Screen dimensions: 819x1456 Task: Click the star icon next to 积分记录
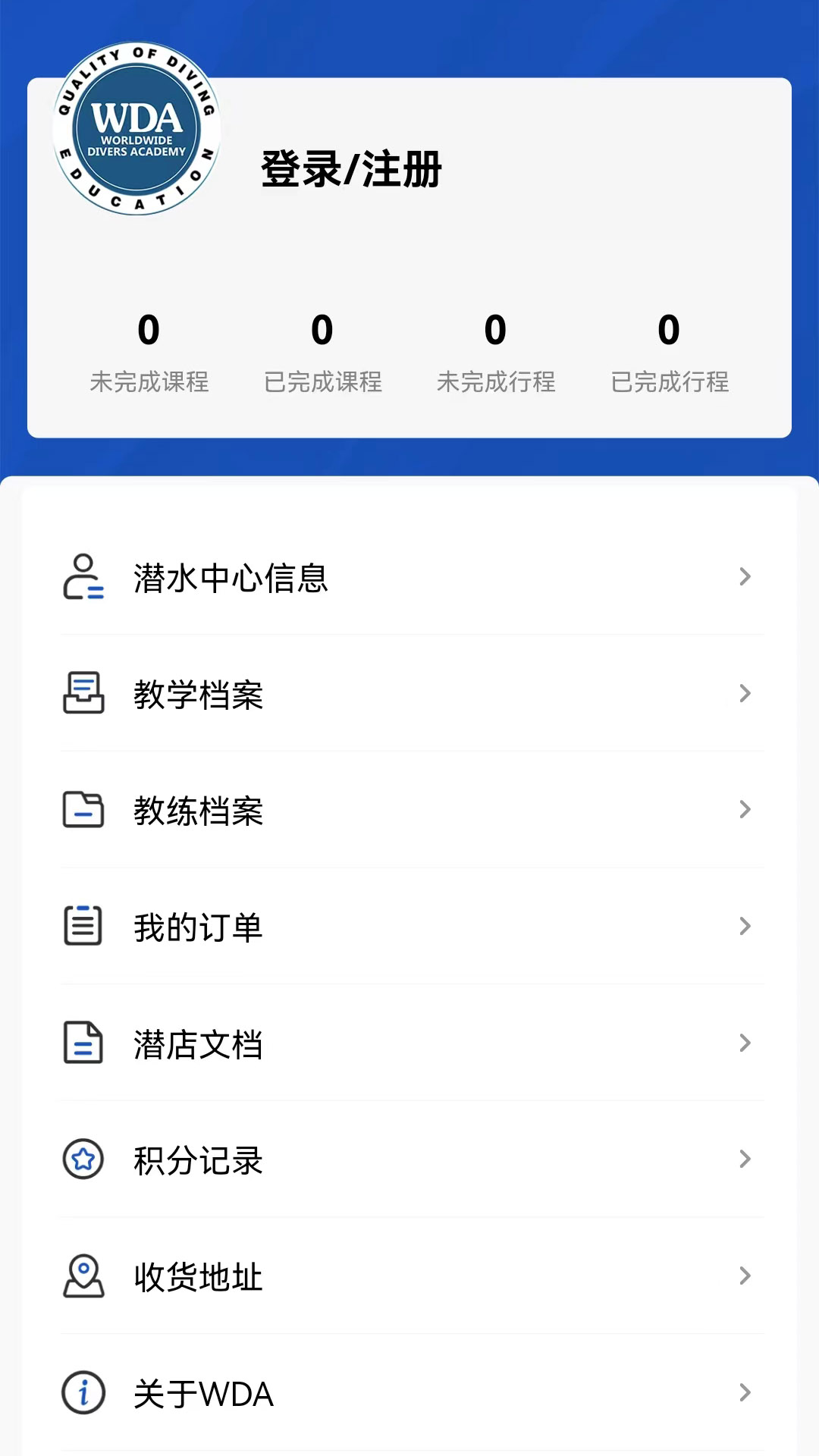83,1159
